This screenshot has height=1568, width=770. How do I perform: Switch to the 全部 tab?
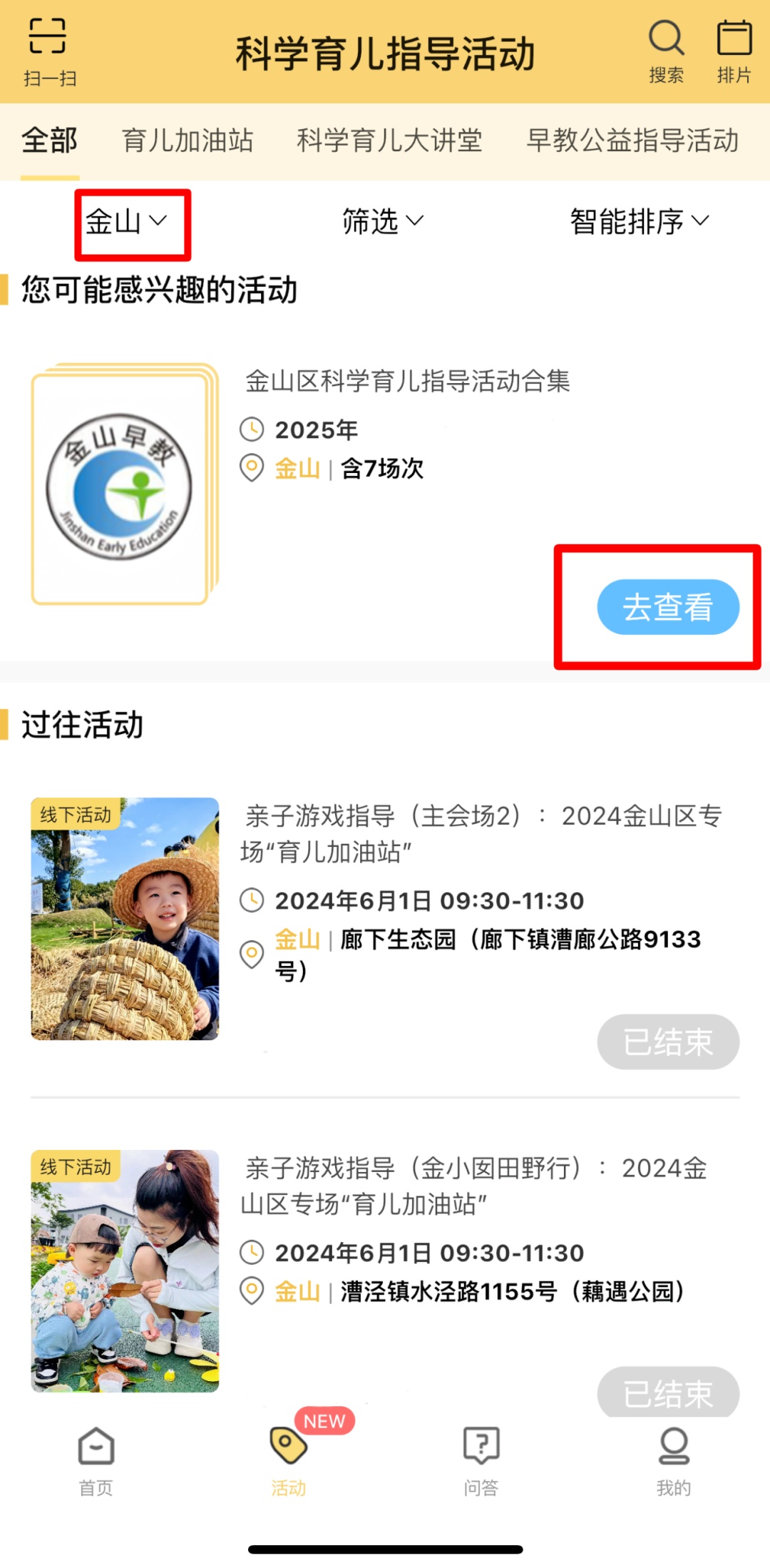49,141
